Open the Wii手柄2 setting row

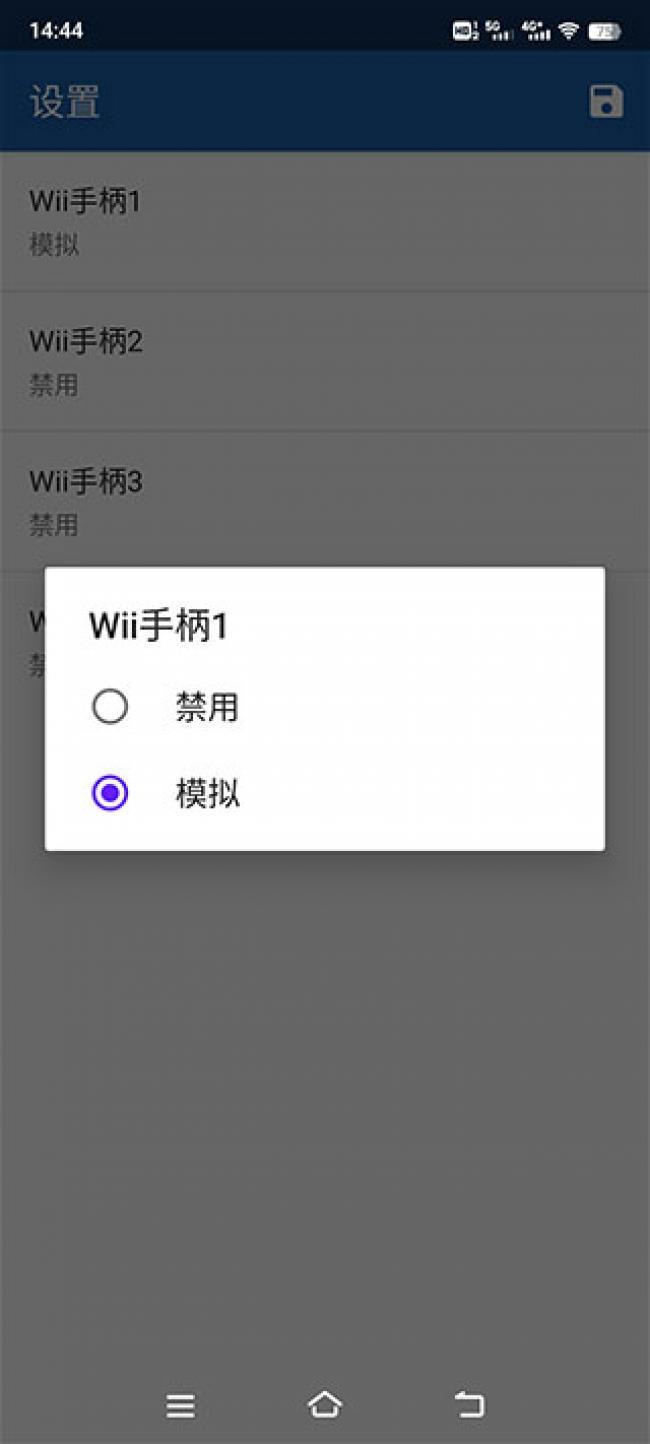(324, 361)
